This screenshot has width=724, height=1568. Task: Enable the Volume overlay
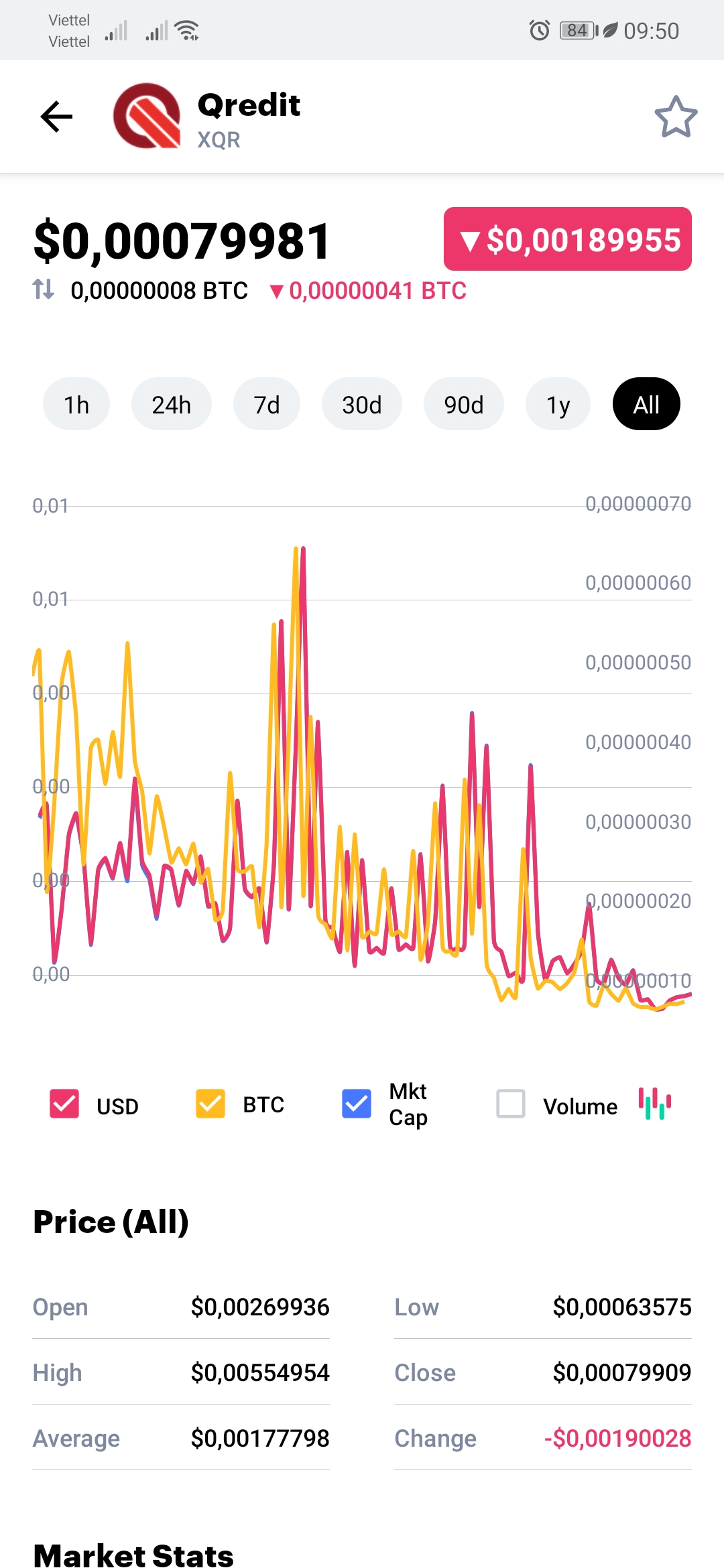click(x=510, y=1104)
